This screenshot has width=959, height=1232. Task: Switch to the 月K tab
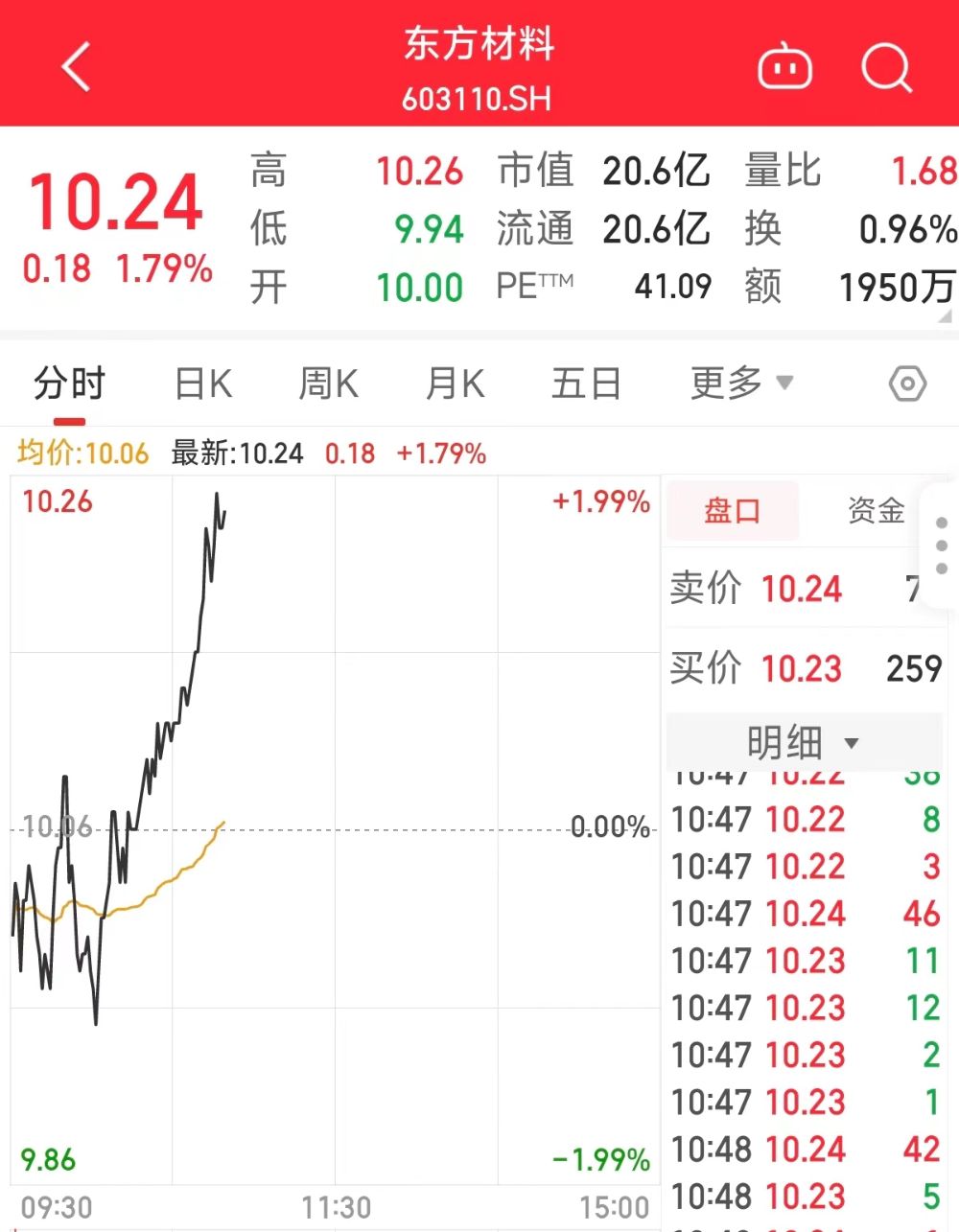coord(455,384)
